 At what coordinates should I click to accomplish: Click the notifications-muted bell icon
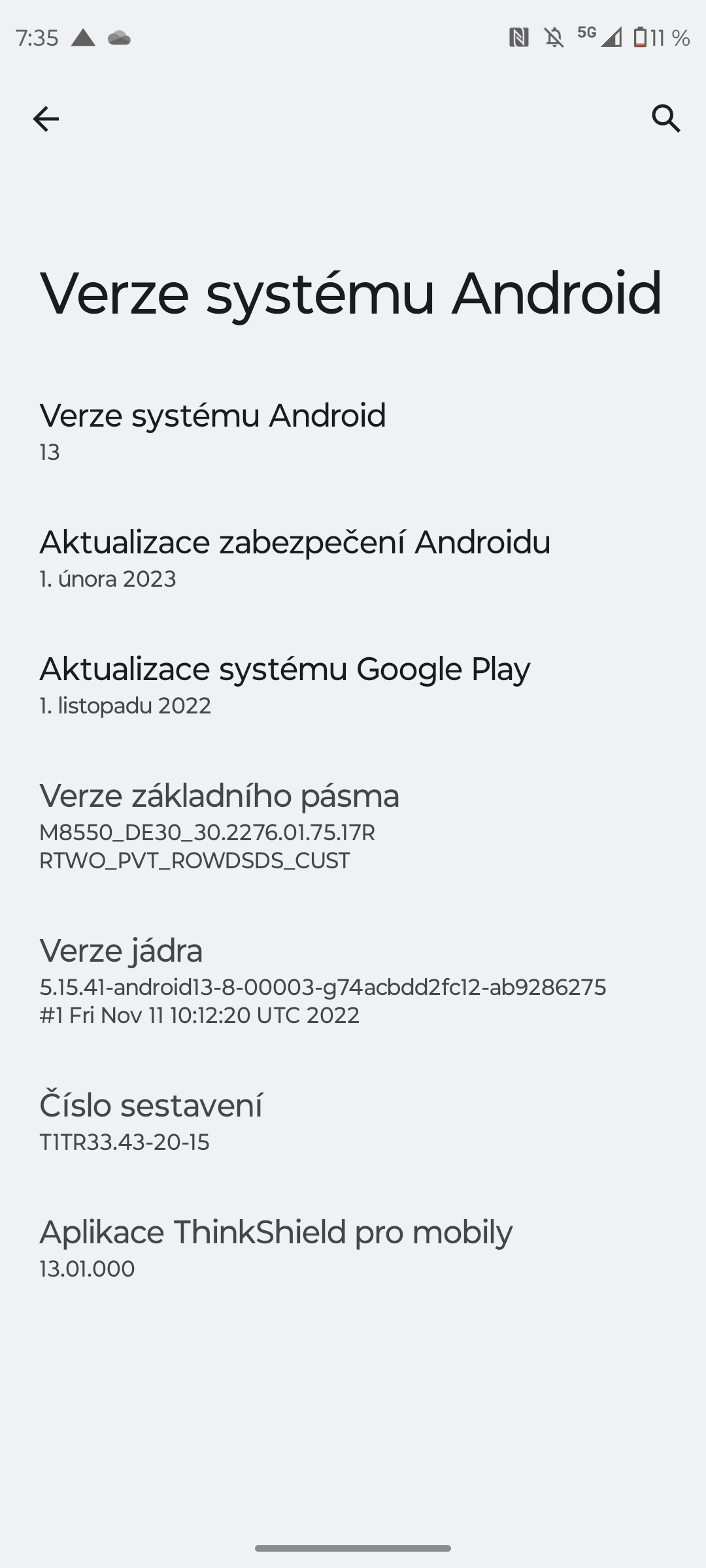[552, 38]
